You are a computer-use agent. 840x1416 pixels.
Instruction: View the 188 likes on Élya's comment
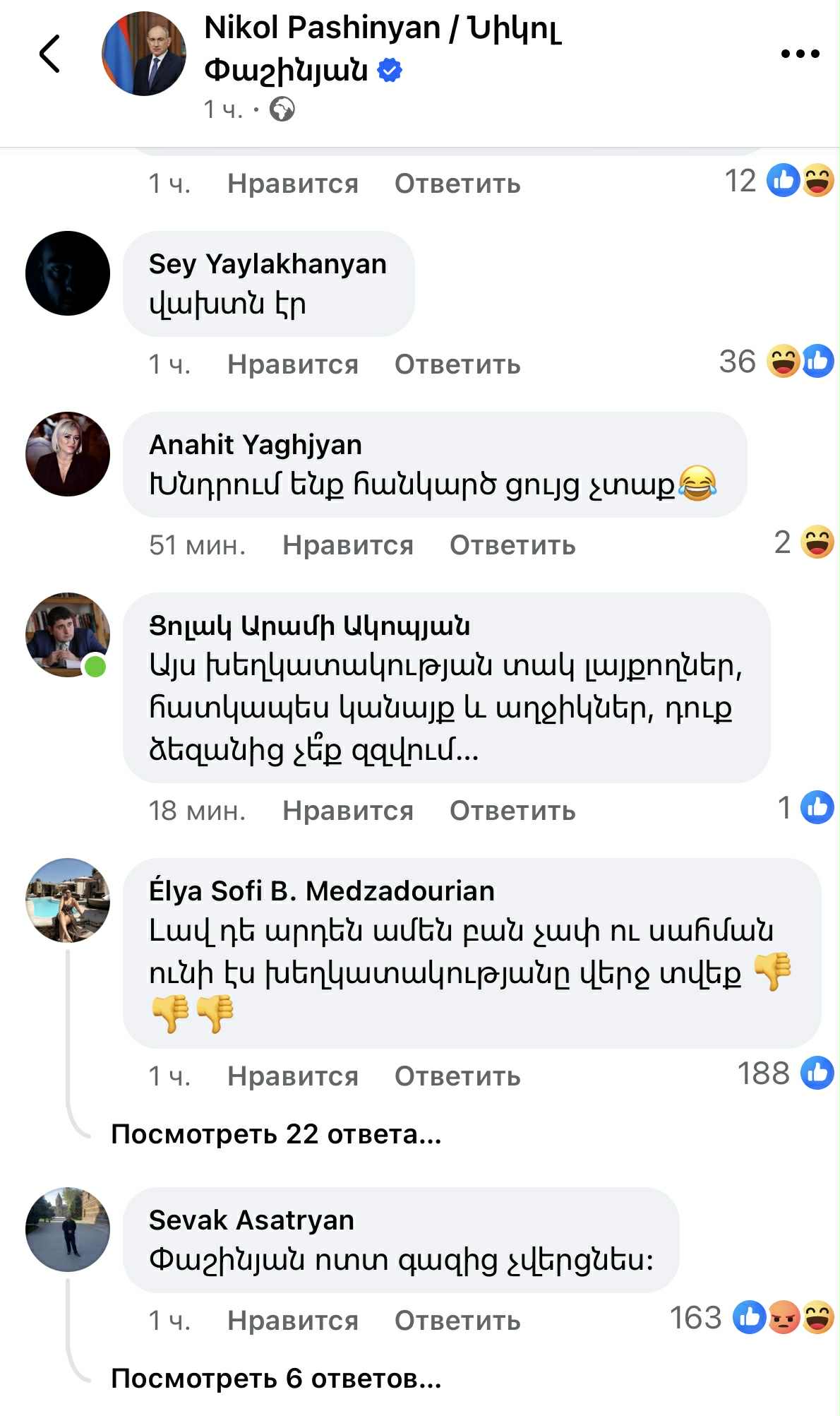click(x=785, y=1073)
